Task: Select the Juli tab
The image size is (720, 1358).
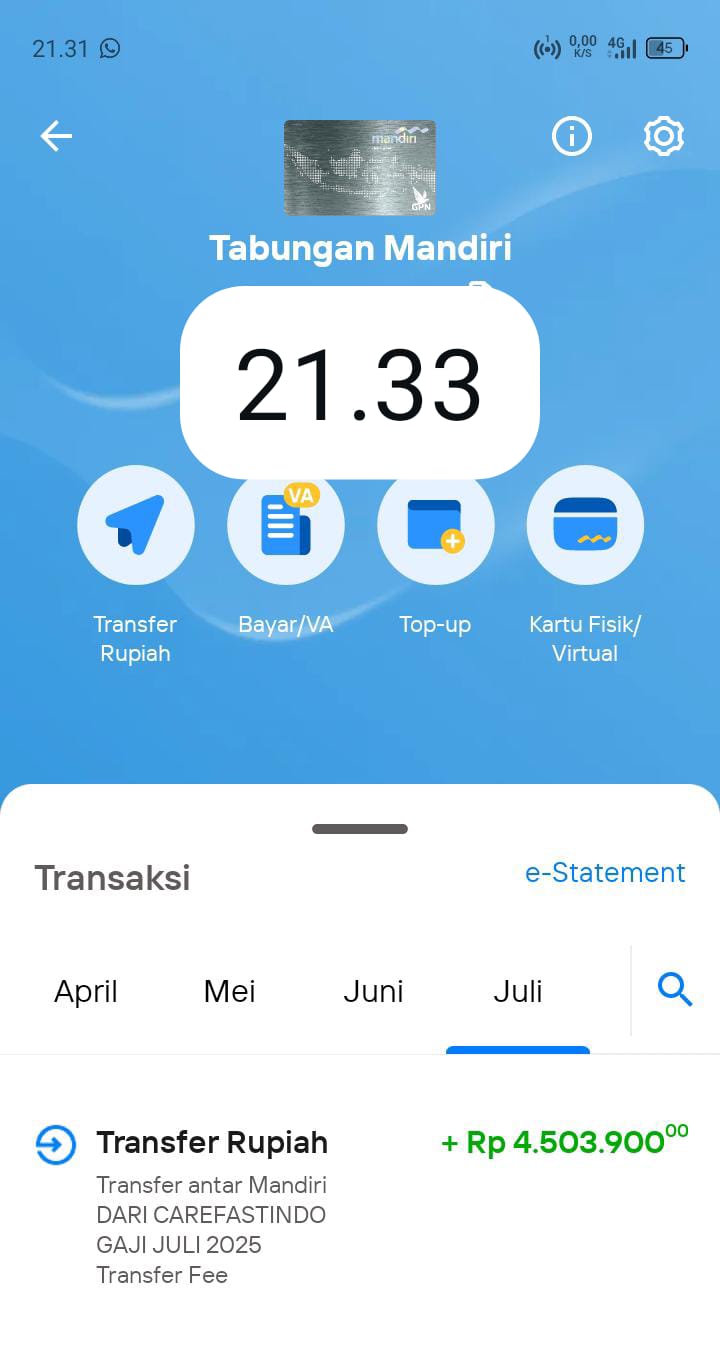Action: coord(518,991)
